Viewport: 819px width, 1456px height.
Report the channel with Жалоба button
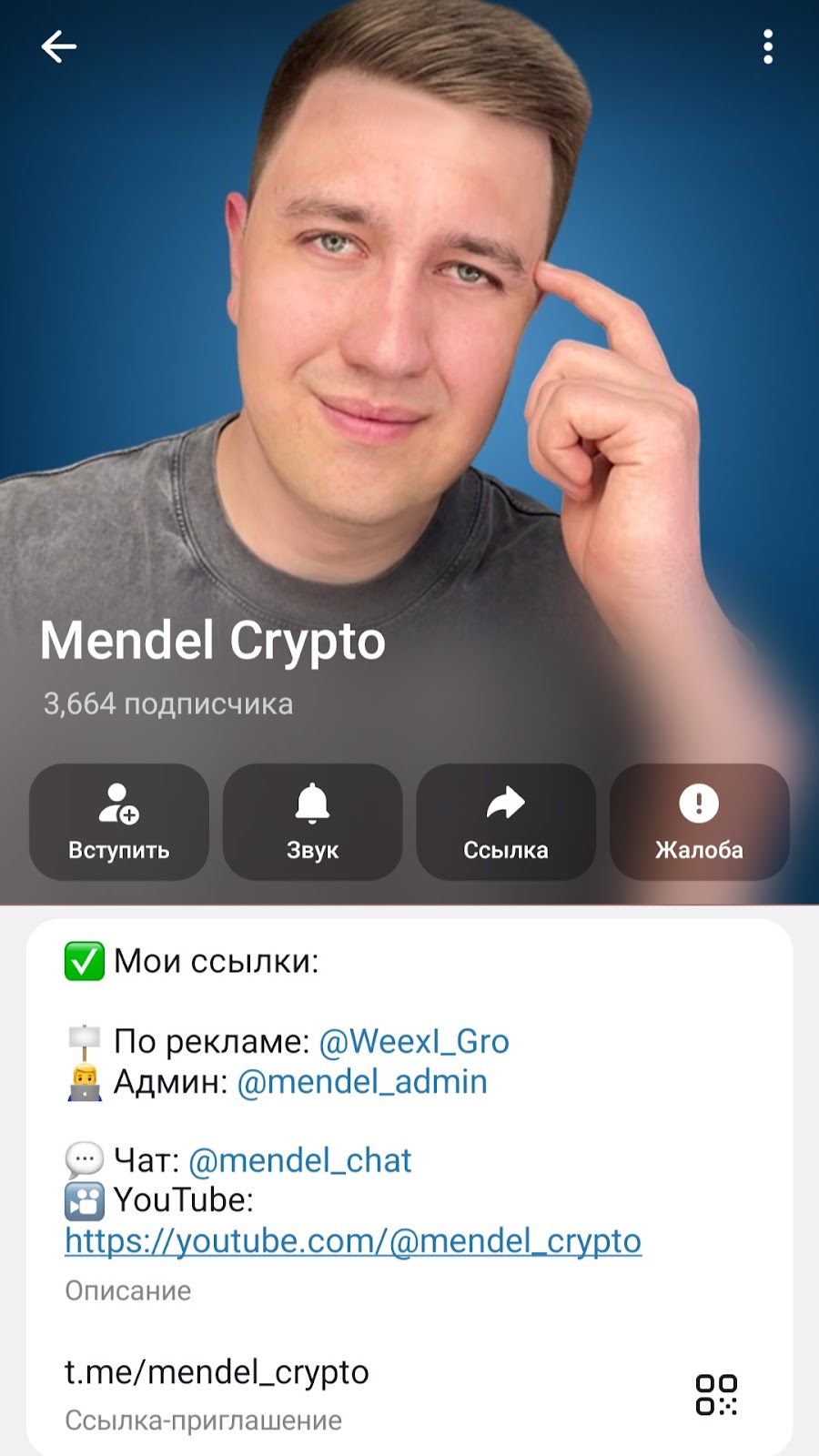click(x=699, y=822)
